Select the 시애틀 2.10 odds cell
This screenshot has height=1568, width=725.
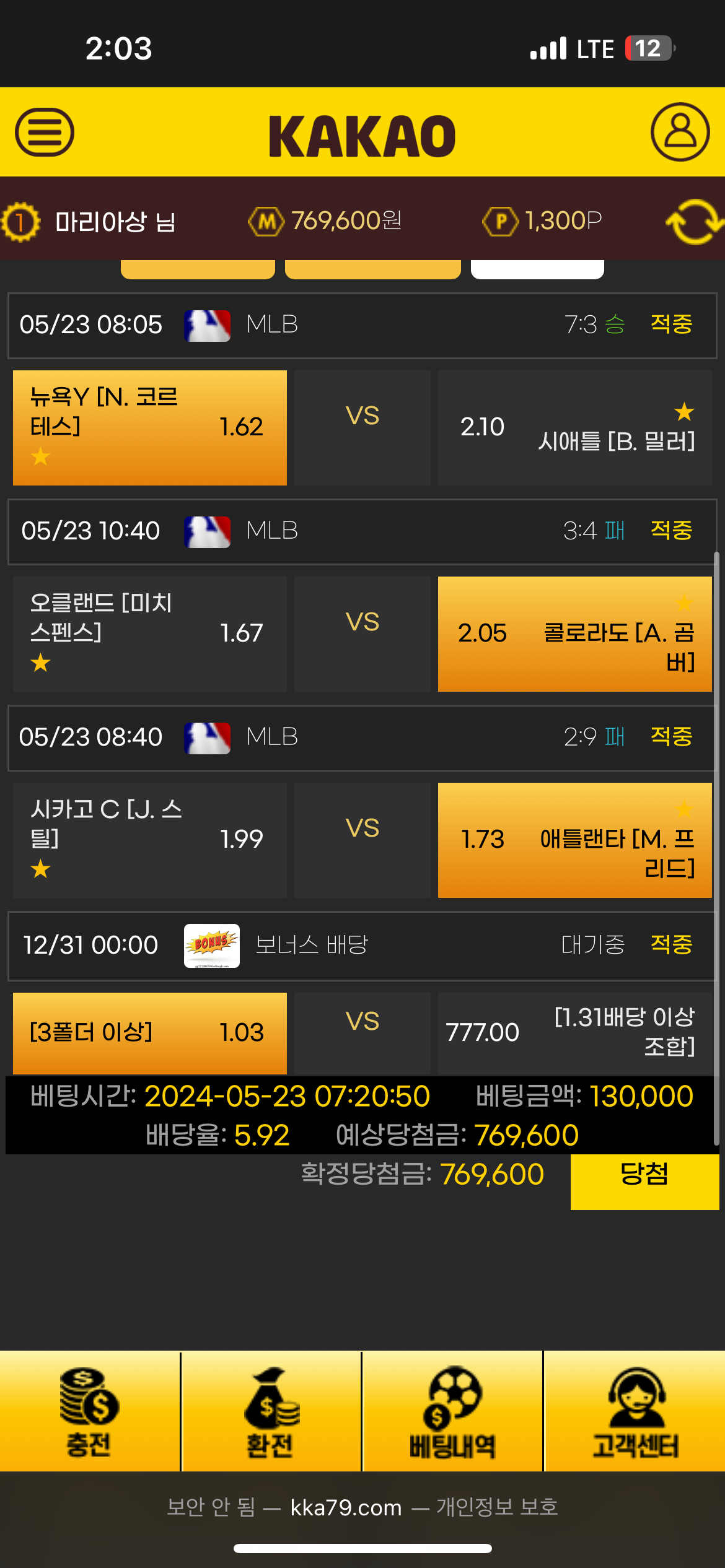tap(575, 427)
